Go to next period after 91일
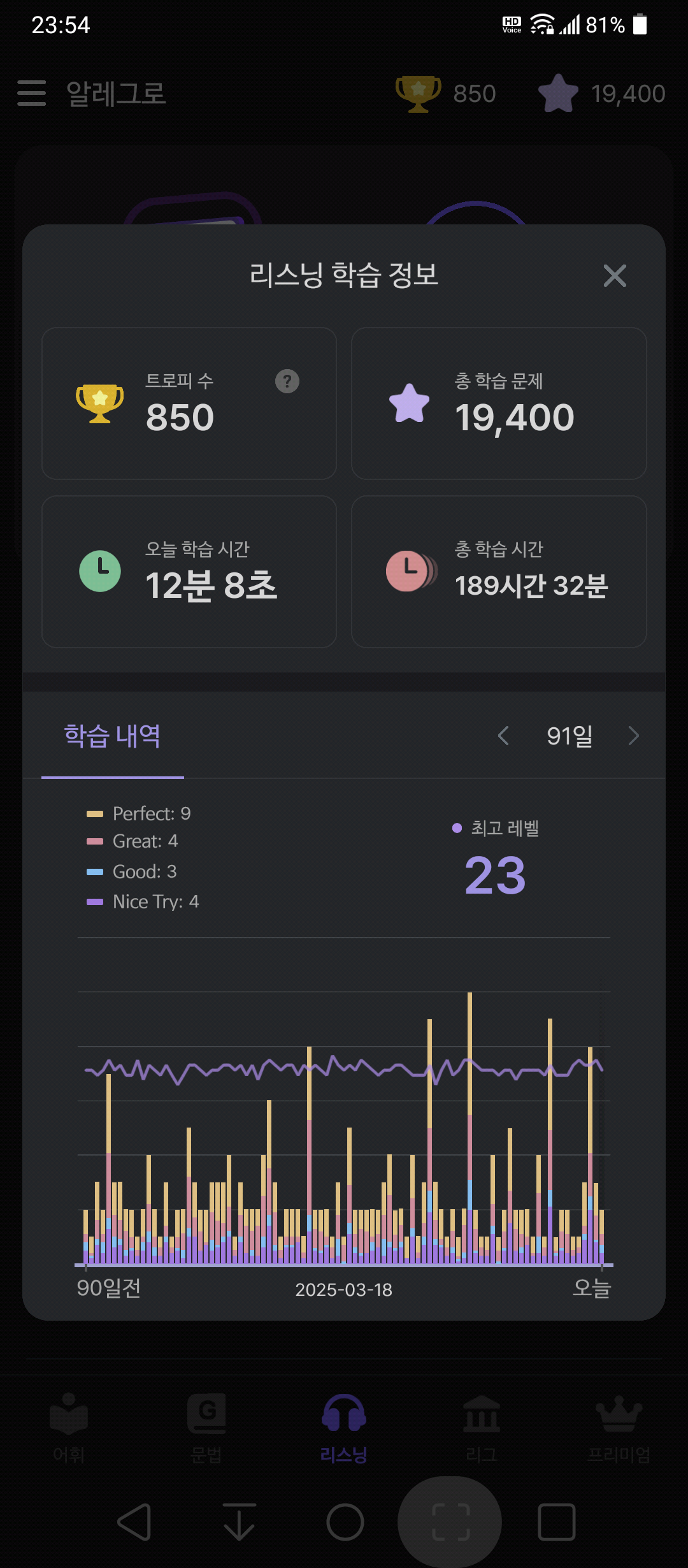The height and width of the screenshot is (1568, 688). coord(633,736)
